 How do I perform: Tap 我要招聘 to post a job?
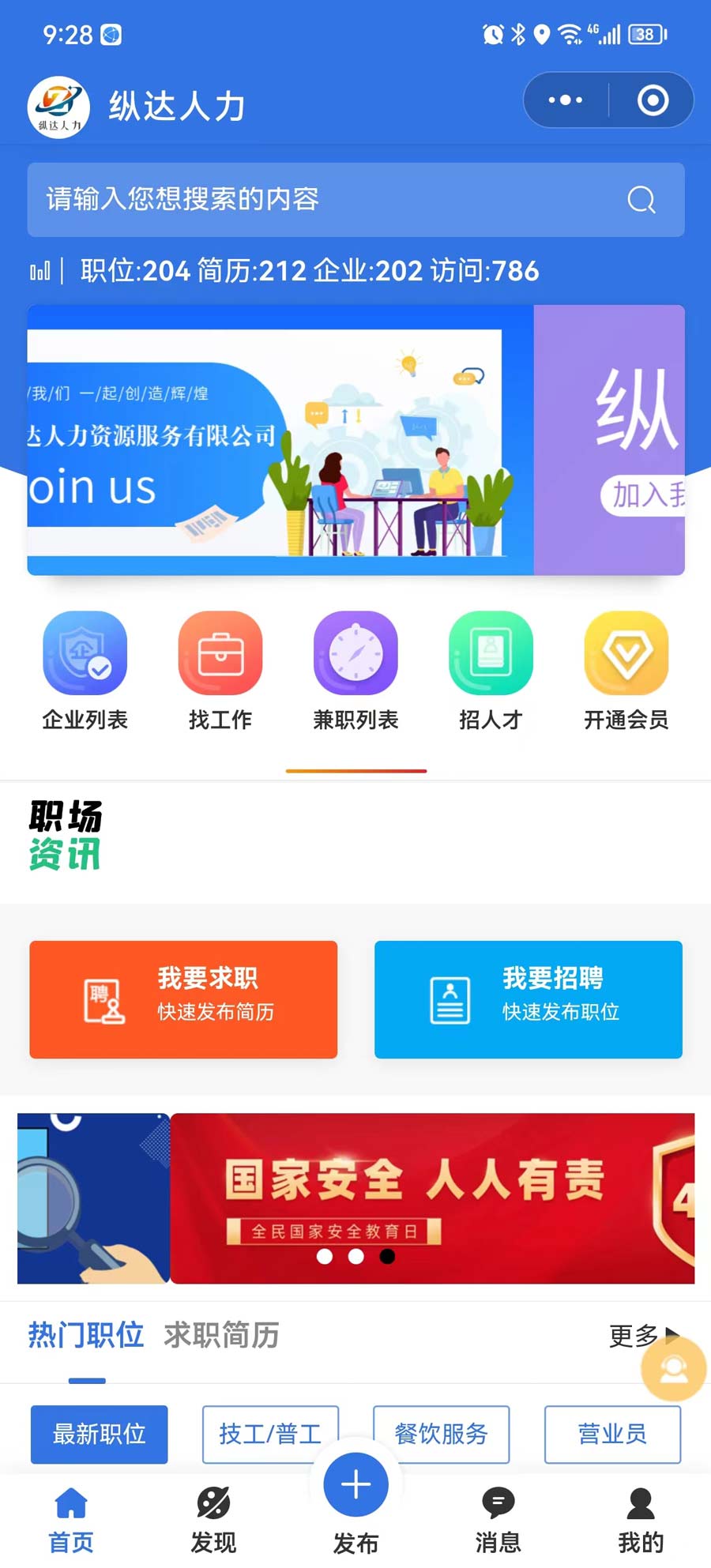point(528,999)
